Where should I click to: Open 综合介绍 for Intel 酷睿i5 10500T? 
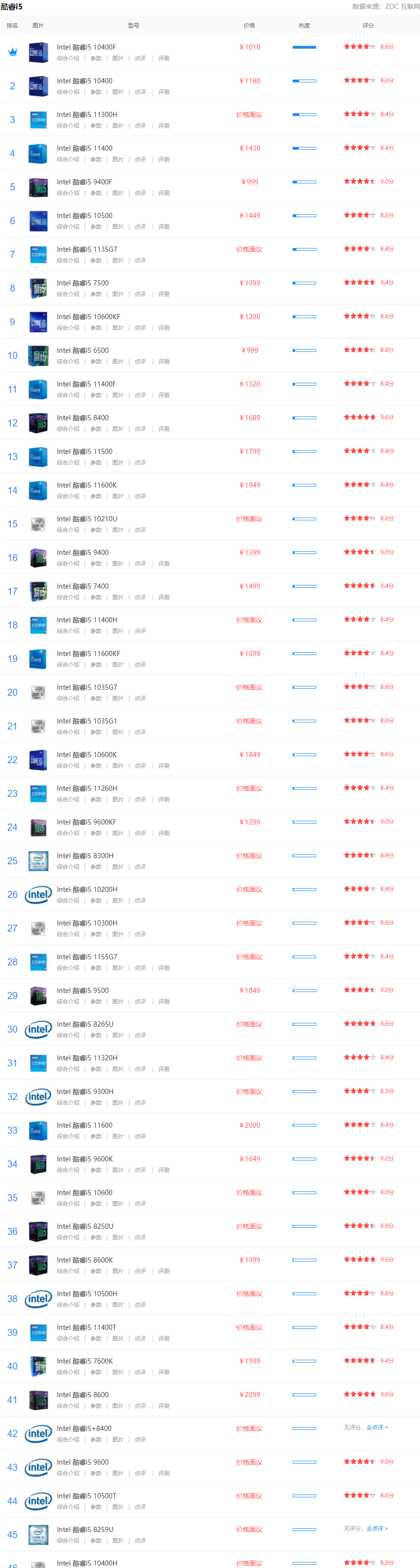click(68, 1507)
